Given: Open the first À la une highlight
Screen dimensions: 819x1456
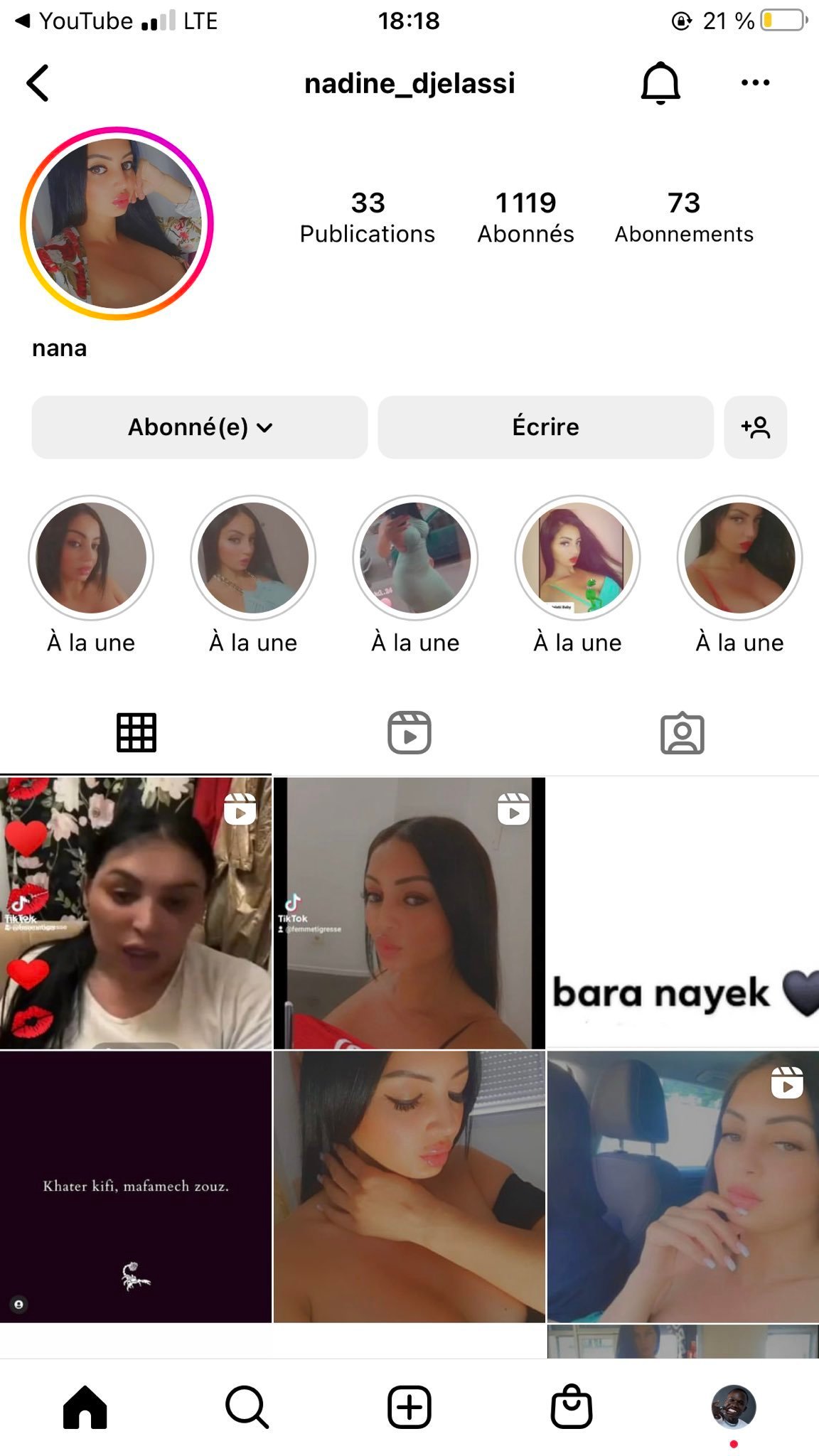Looking at the screenshot, I should coord(91,558).
